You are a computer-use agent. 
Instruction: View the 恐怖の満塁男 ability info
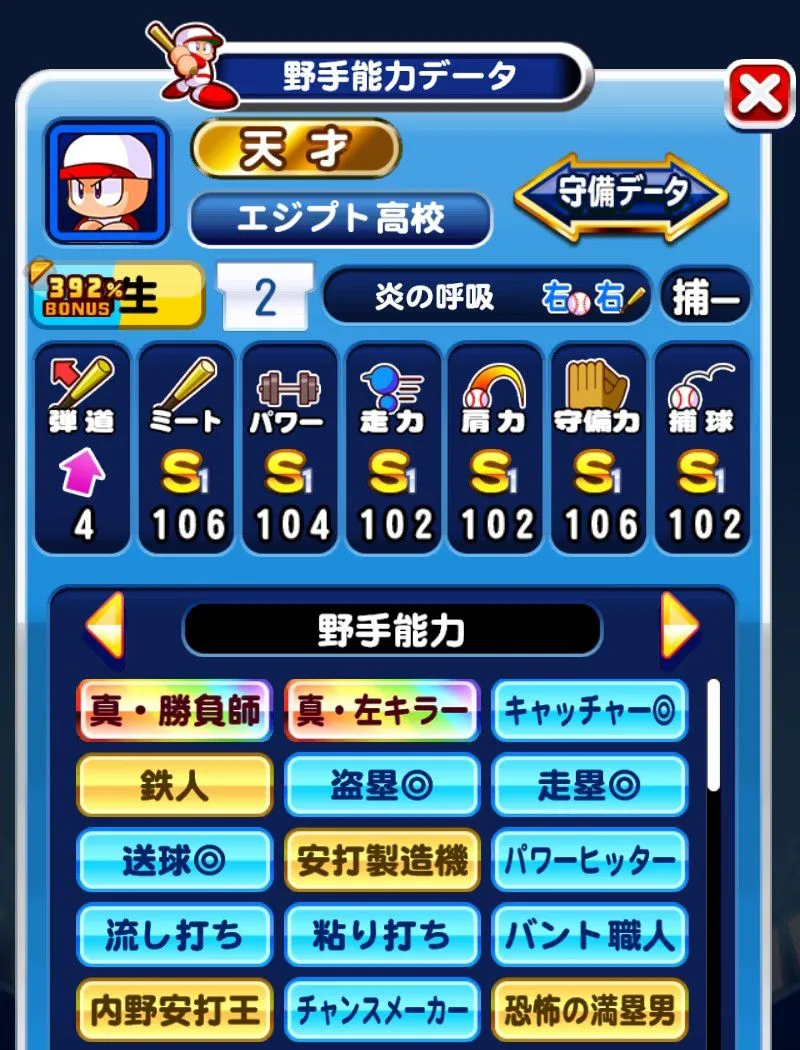tap(590, 1010)
